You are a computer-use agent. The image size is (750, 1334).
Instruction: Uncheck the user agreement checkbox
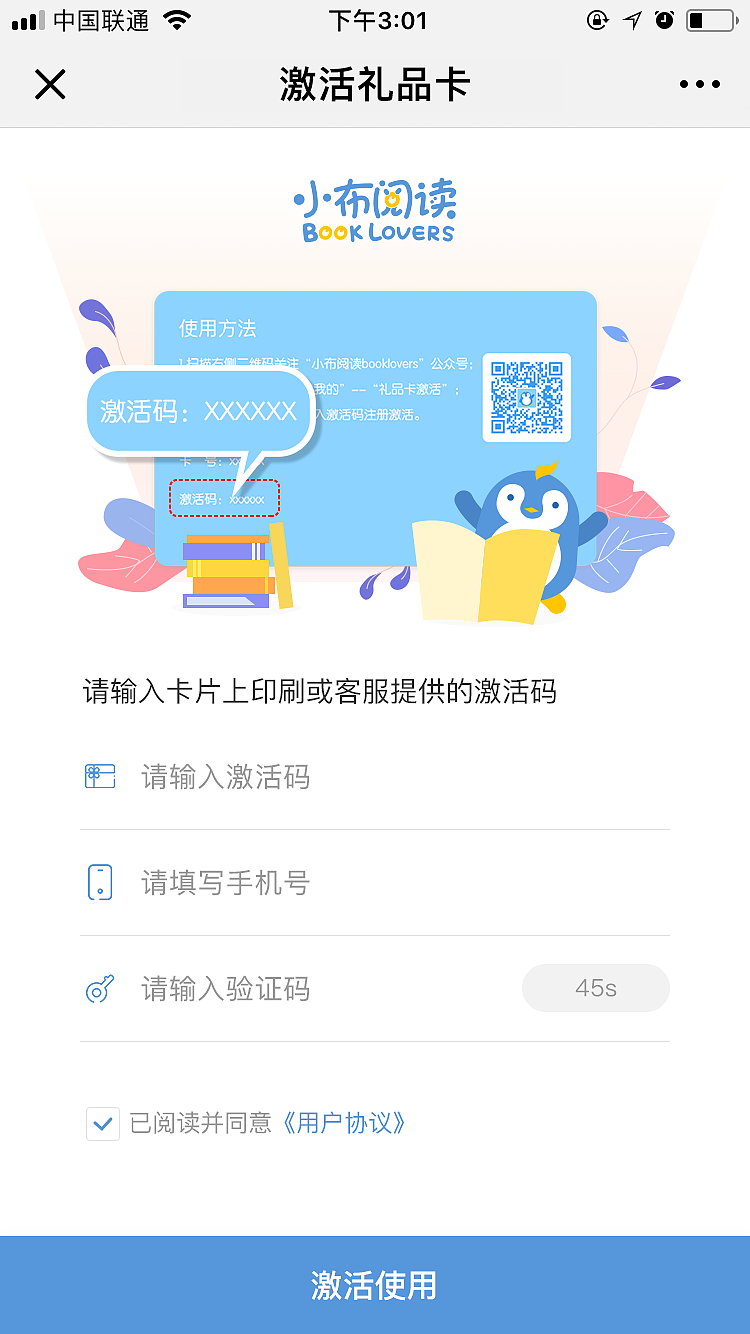click(102, 1123)
